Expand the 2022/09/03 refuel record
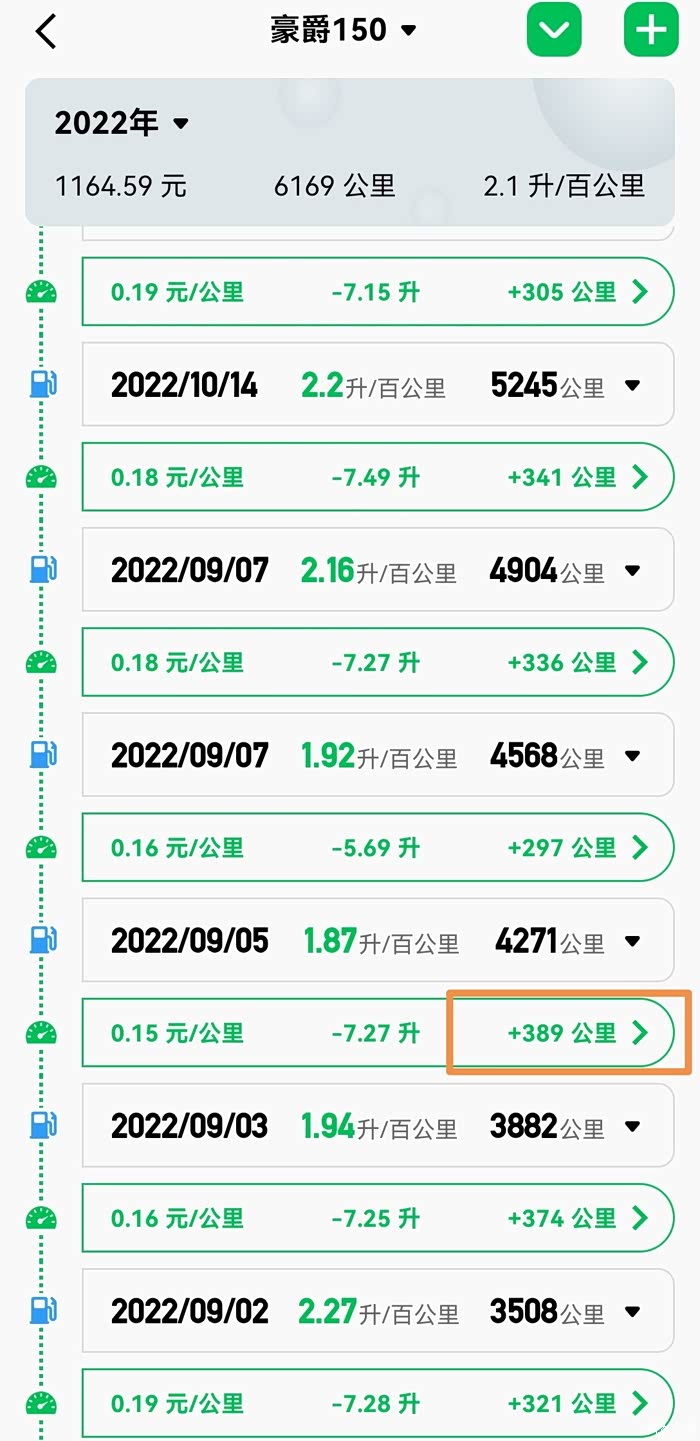This screenshot has width=700, height=1441. click(632, 1126)
